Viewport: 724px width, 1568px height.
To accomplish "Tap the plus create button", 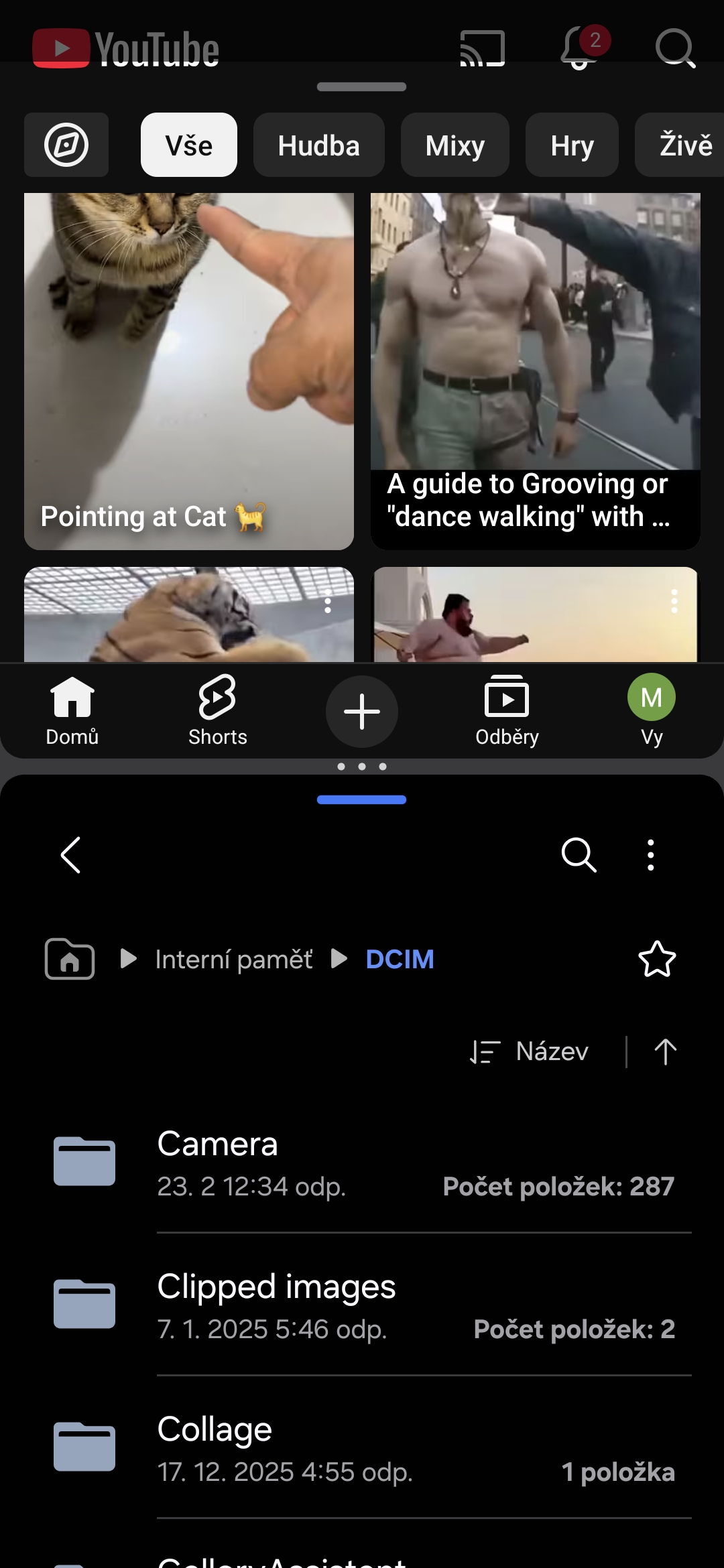I will pyautogui.click(x=362, y=711).
